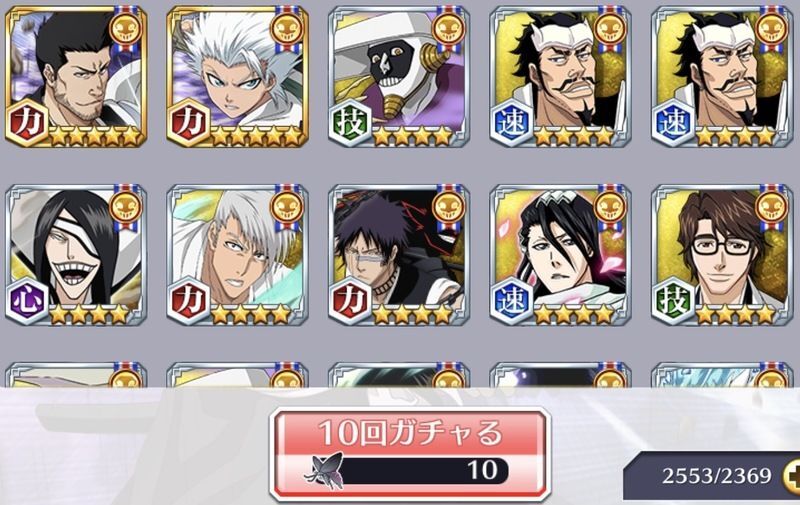
Task: View the masked character with white hat
Action: point(399,77)
